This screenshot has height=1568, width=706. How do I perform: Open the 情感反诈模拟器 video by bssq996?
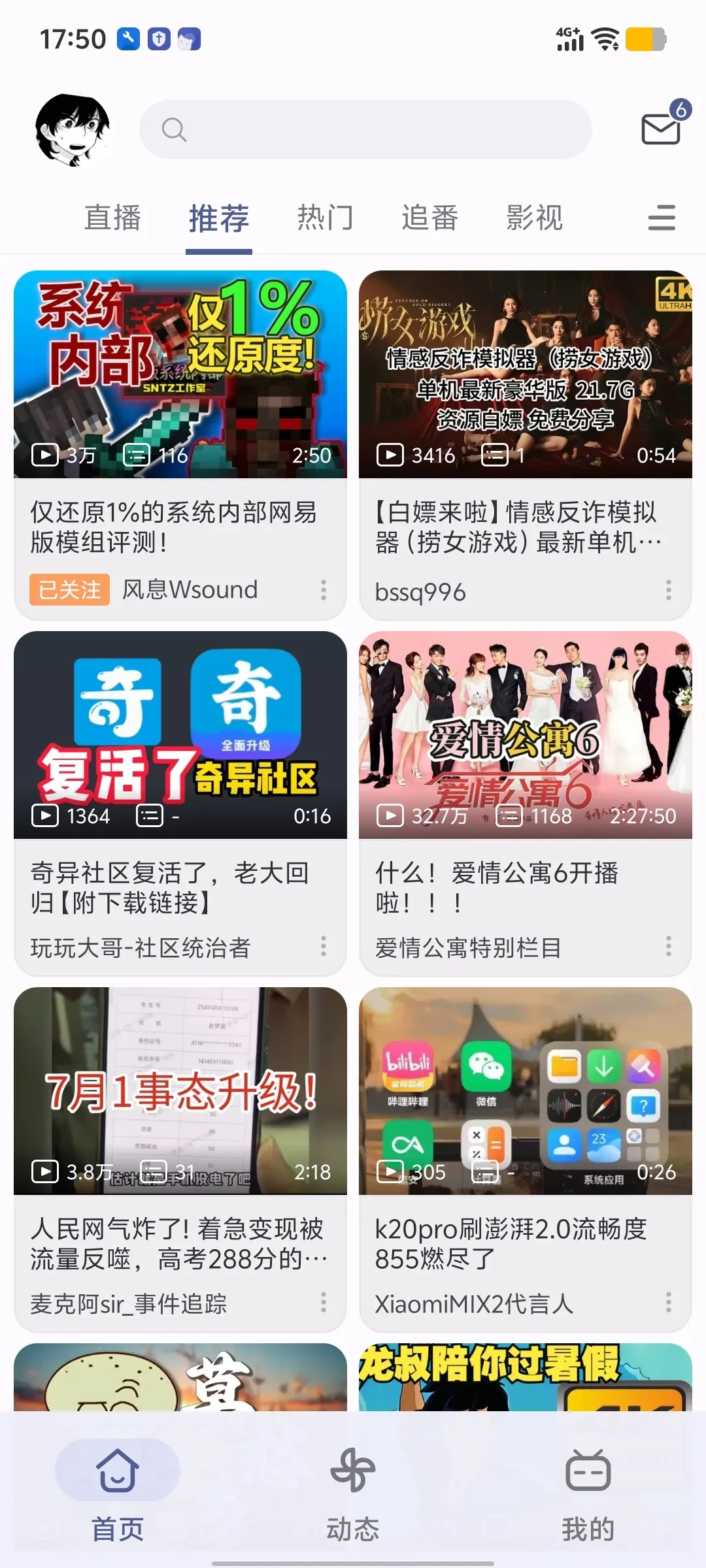point(526,374)
